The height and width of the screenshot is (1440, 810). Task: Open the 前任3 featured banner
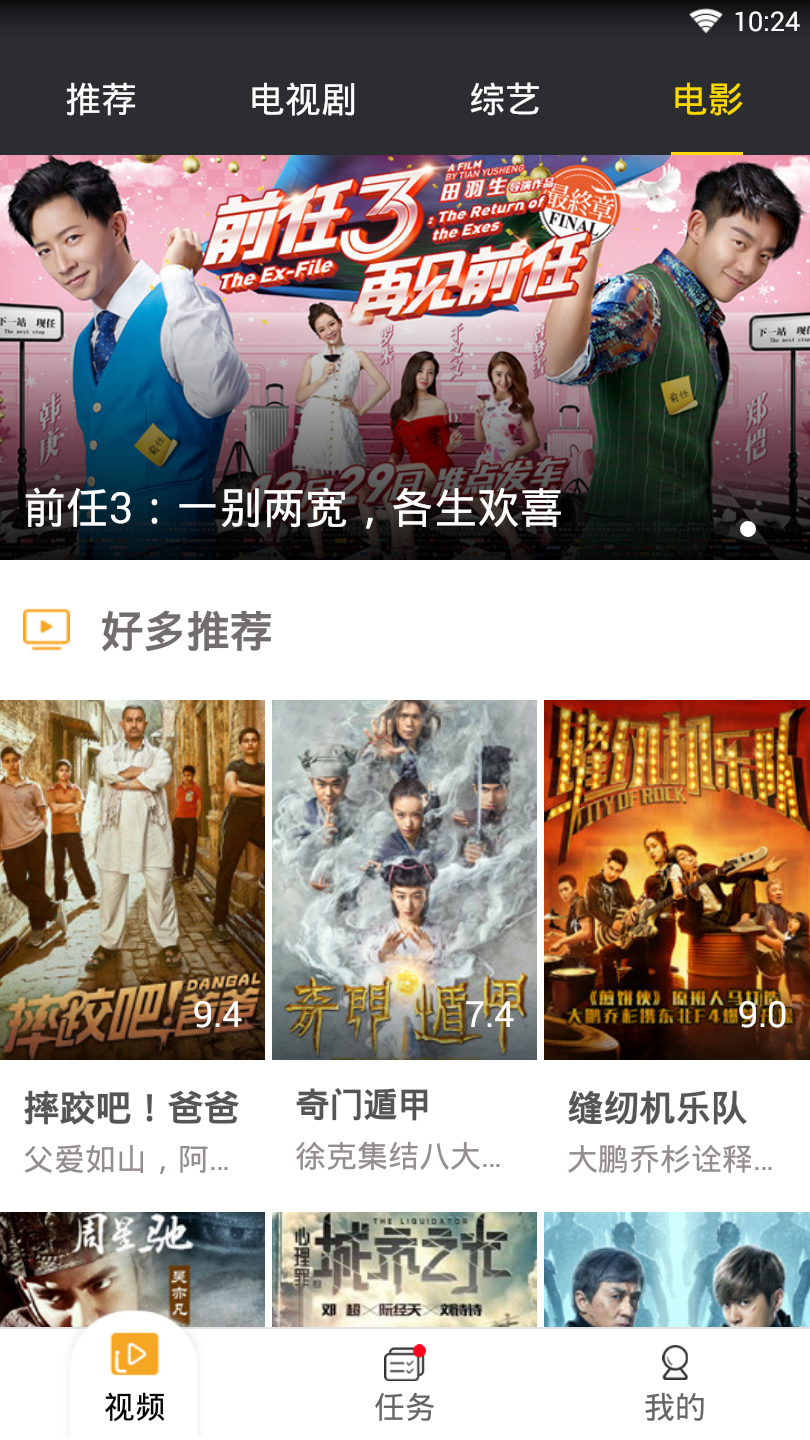(405, 357)
